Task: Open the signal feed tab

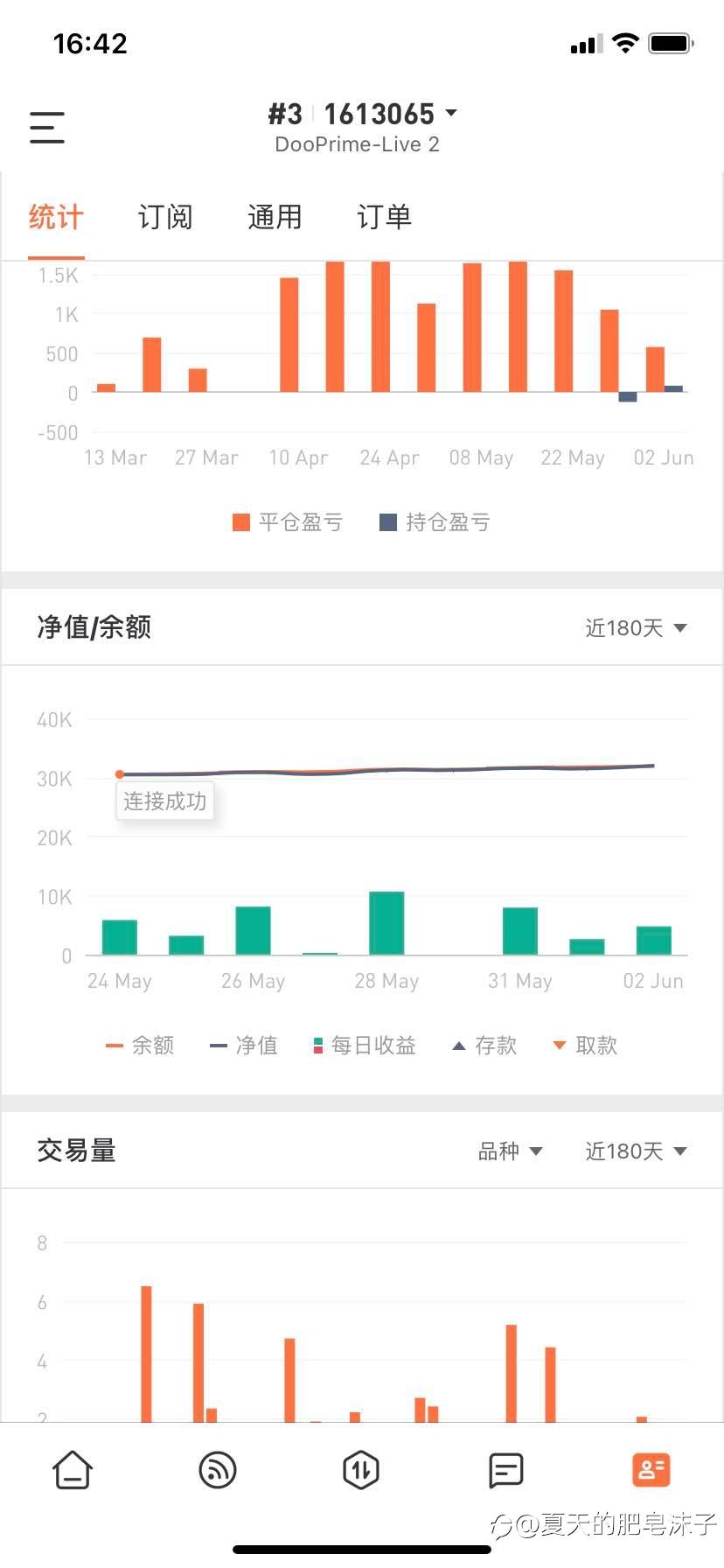Action: (218, 1470)
